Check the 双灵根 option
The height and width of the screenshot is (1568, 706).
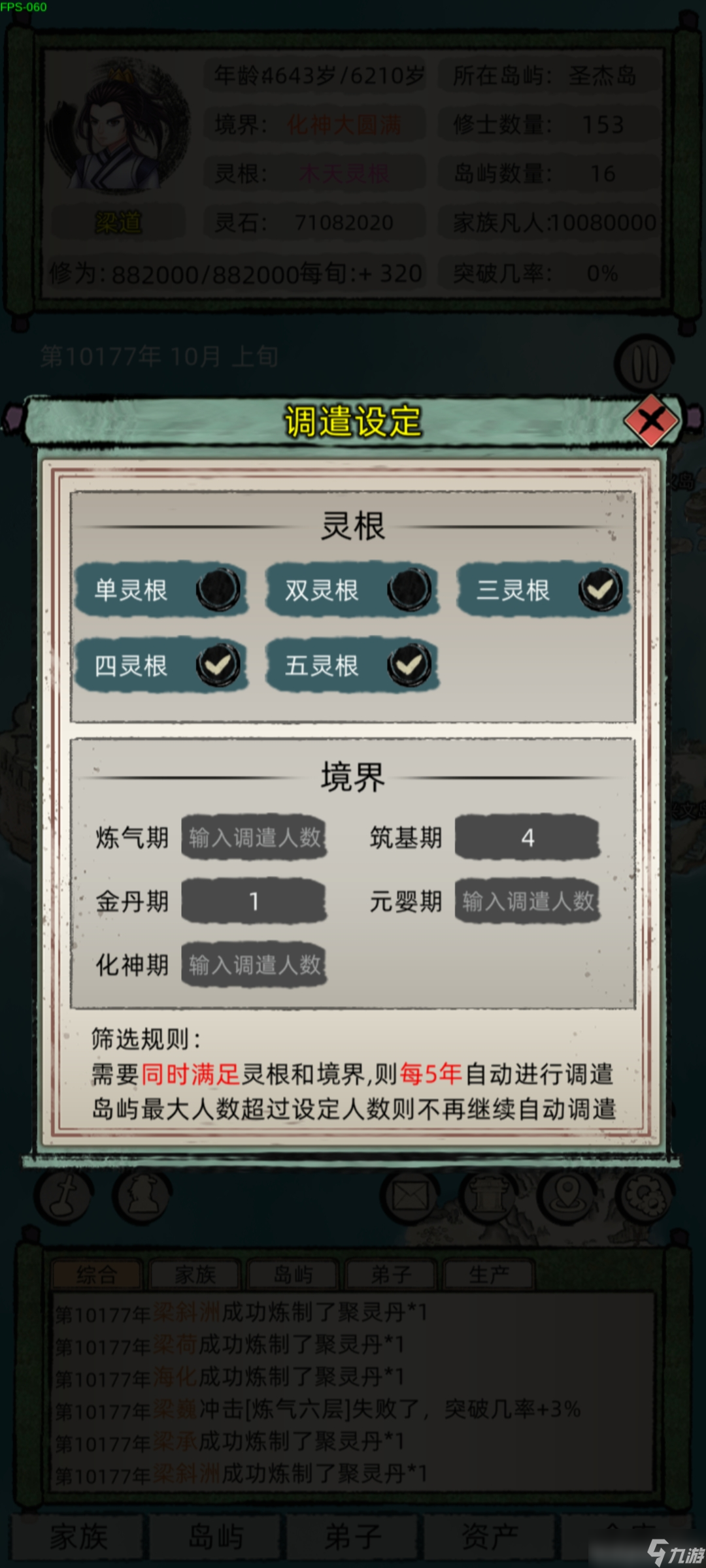click(409, 590)
